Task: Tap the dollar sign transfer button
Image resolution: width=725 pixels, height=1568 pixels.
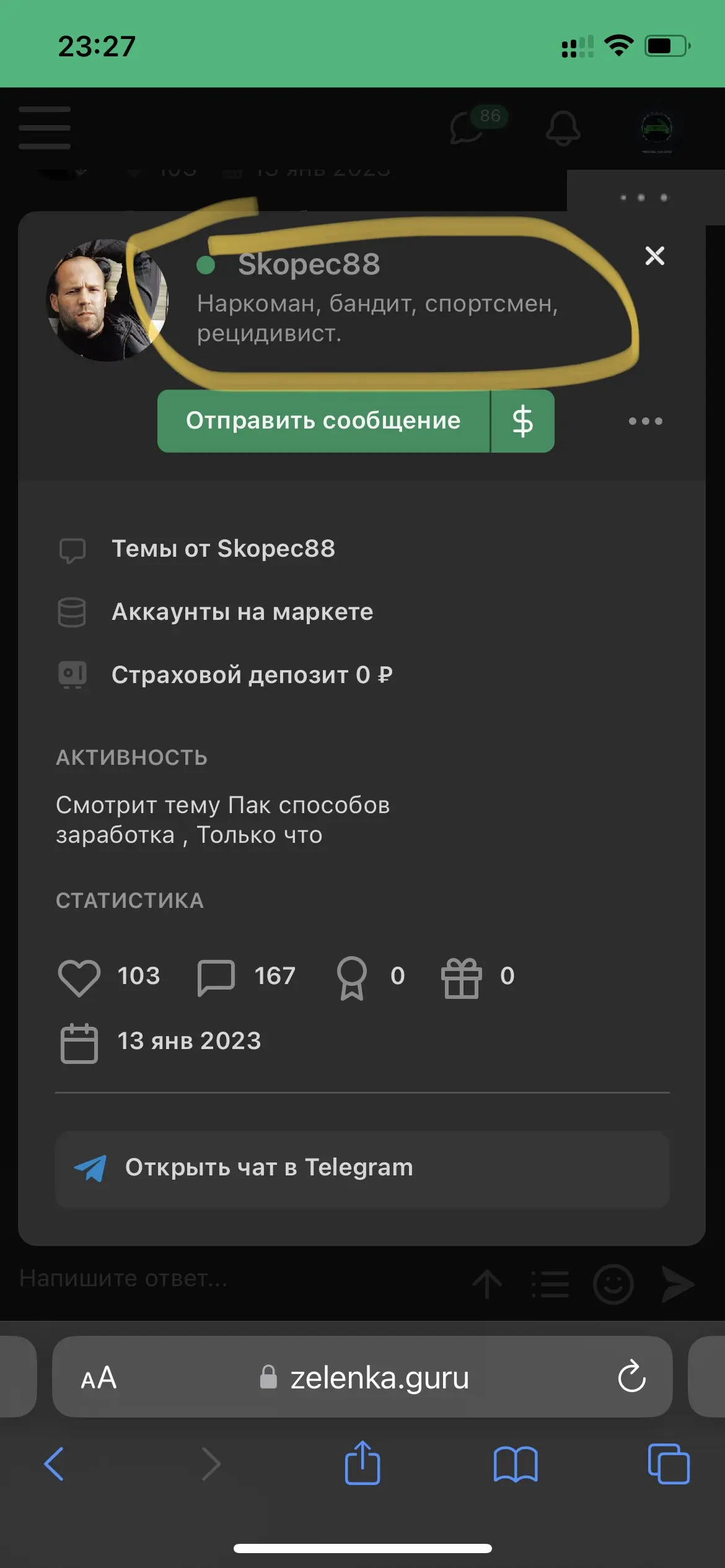Action: 523,421
